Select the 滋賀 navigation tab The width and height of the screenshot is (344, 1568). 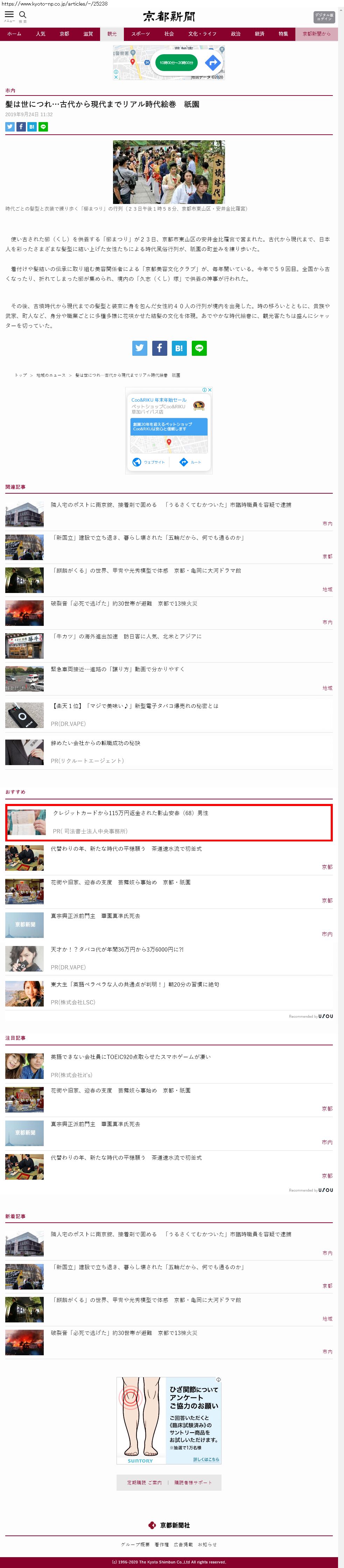tap(88, 34)
